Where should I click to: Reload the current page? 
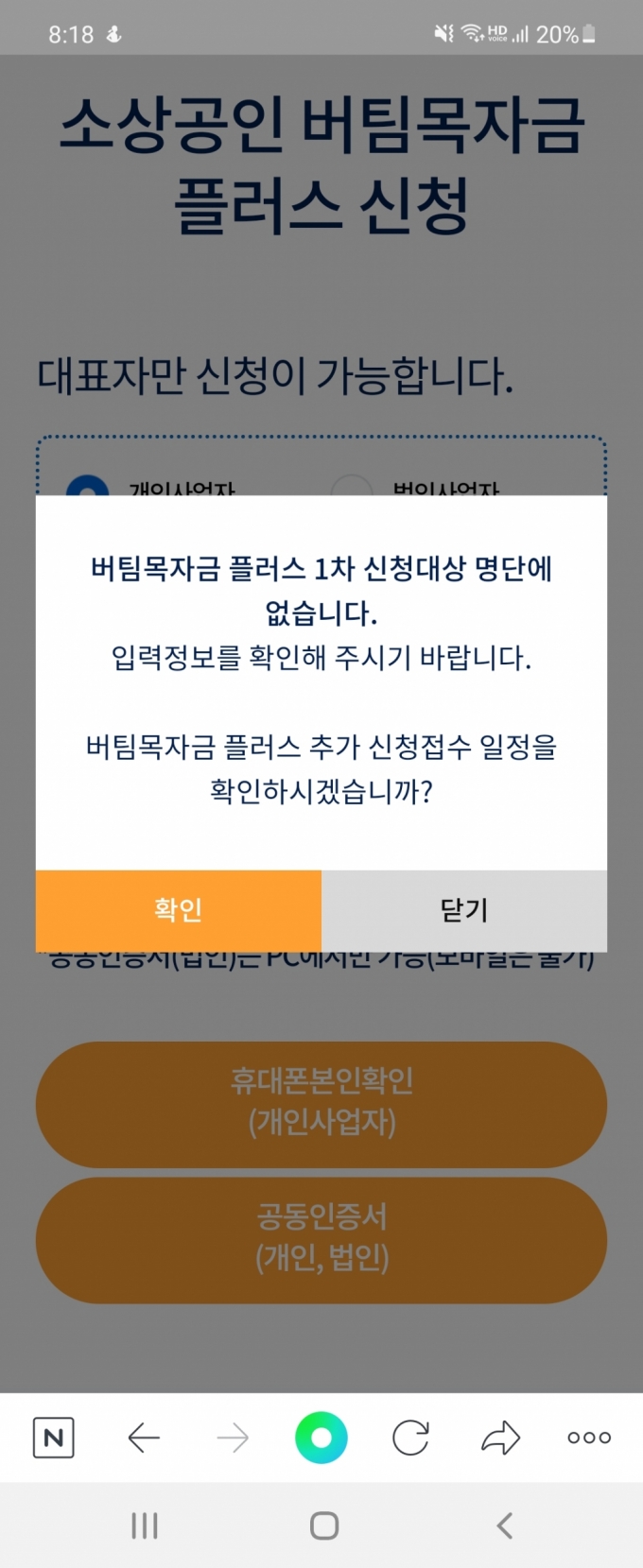coord(410,1438)
